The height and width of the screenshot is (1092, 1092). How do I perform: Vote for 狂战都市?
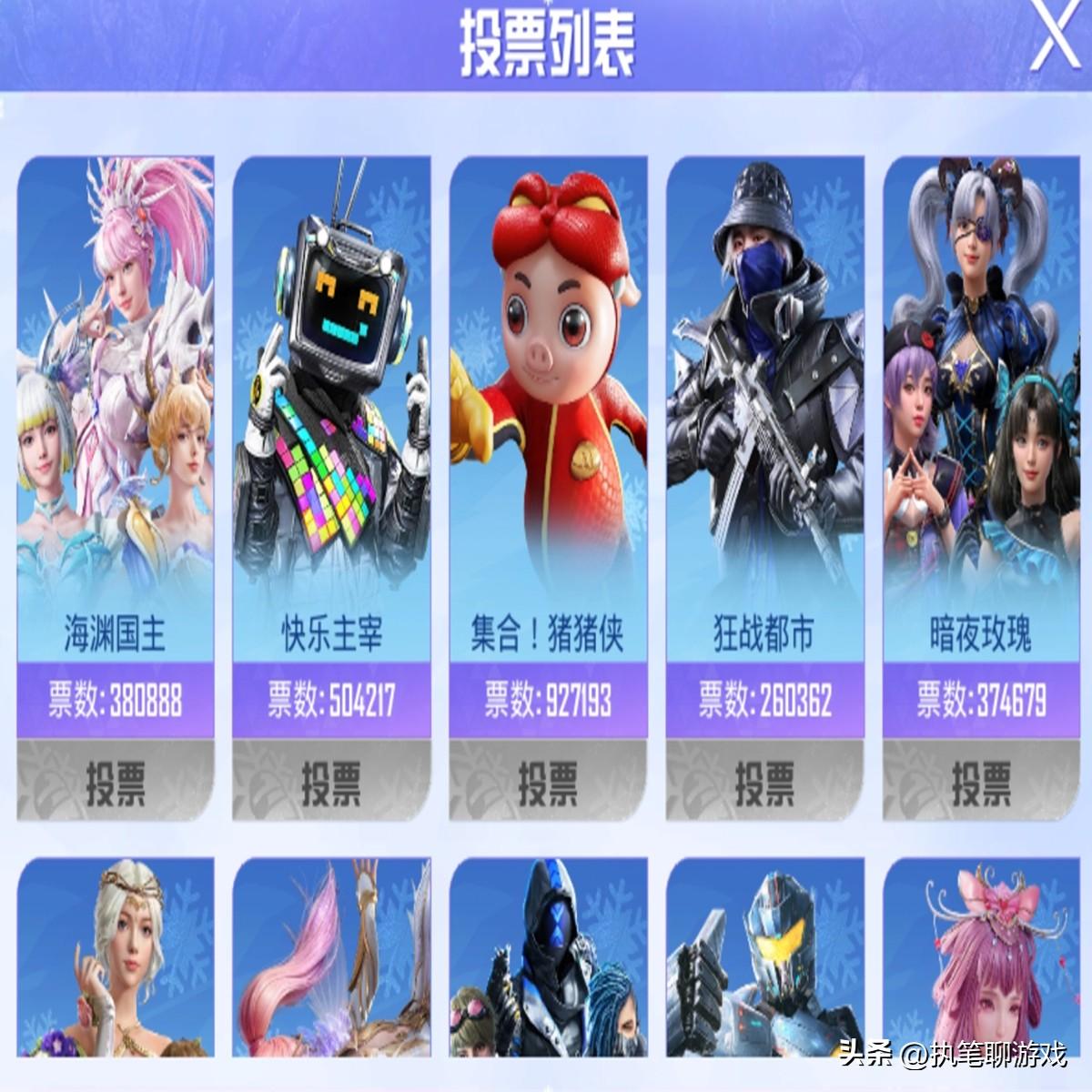point(764,782)
